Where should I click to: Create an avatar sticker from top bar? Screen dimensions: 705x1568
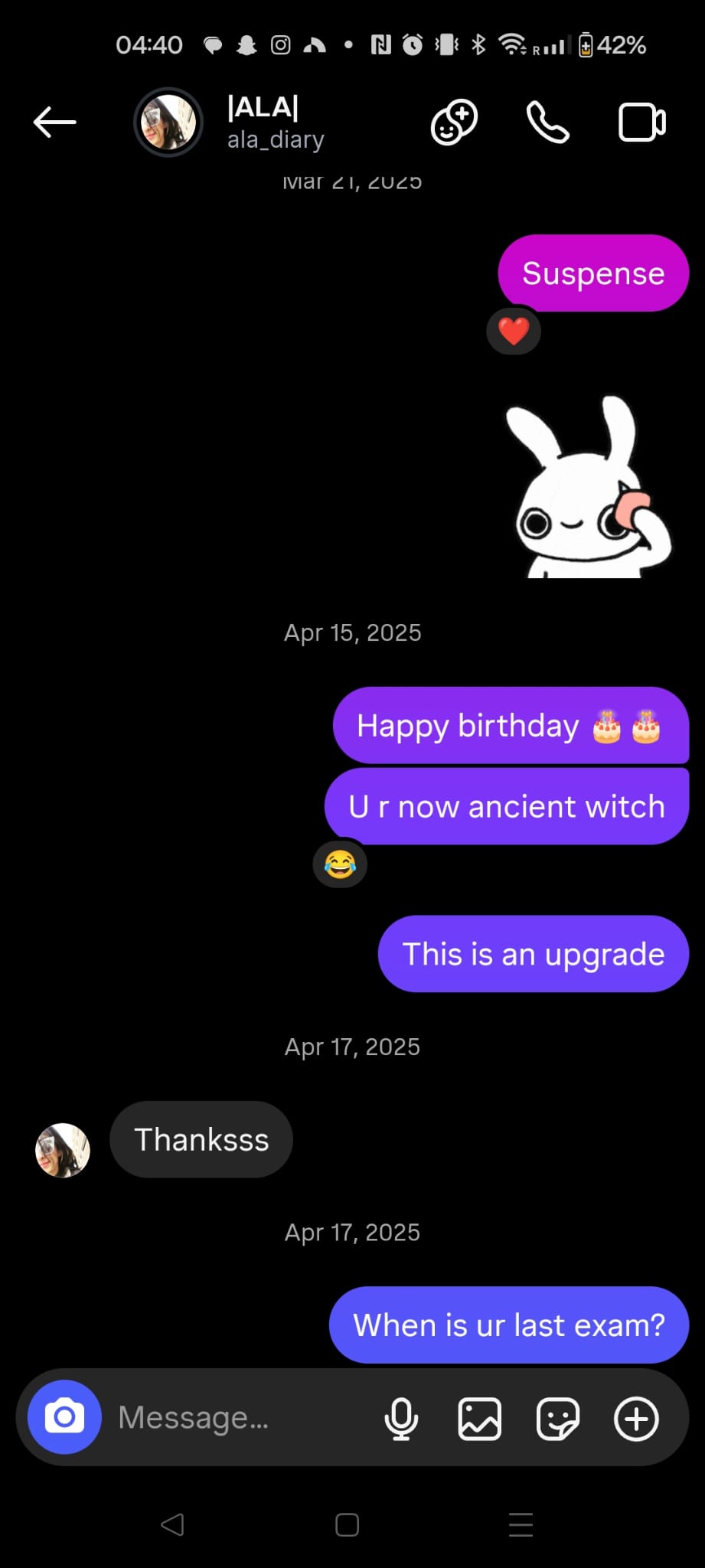[453, 121]
